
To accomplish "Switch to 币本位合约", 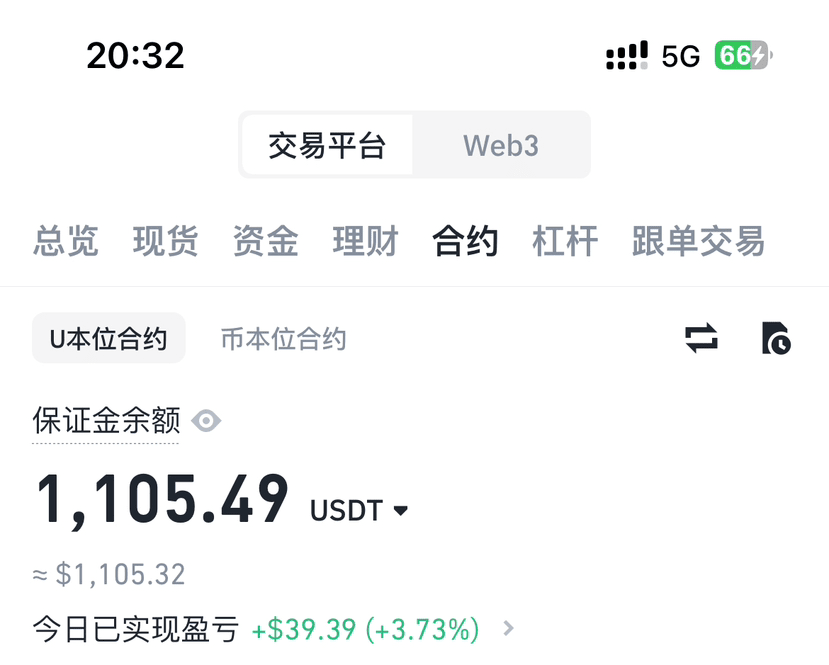I will point(283,339).
